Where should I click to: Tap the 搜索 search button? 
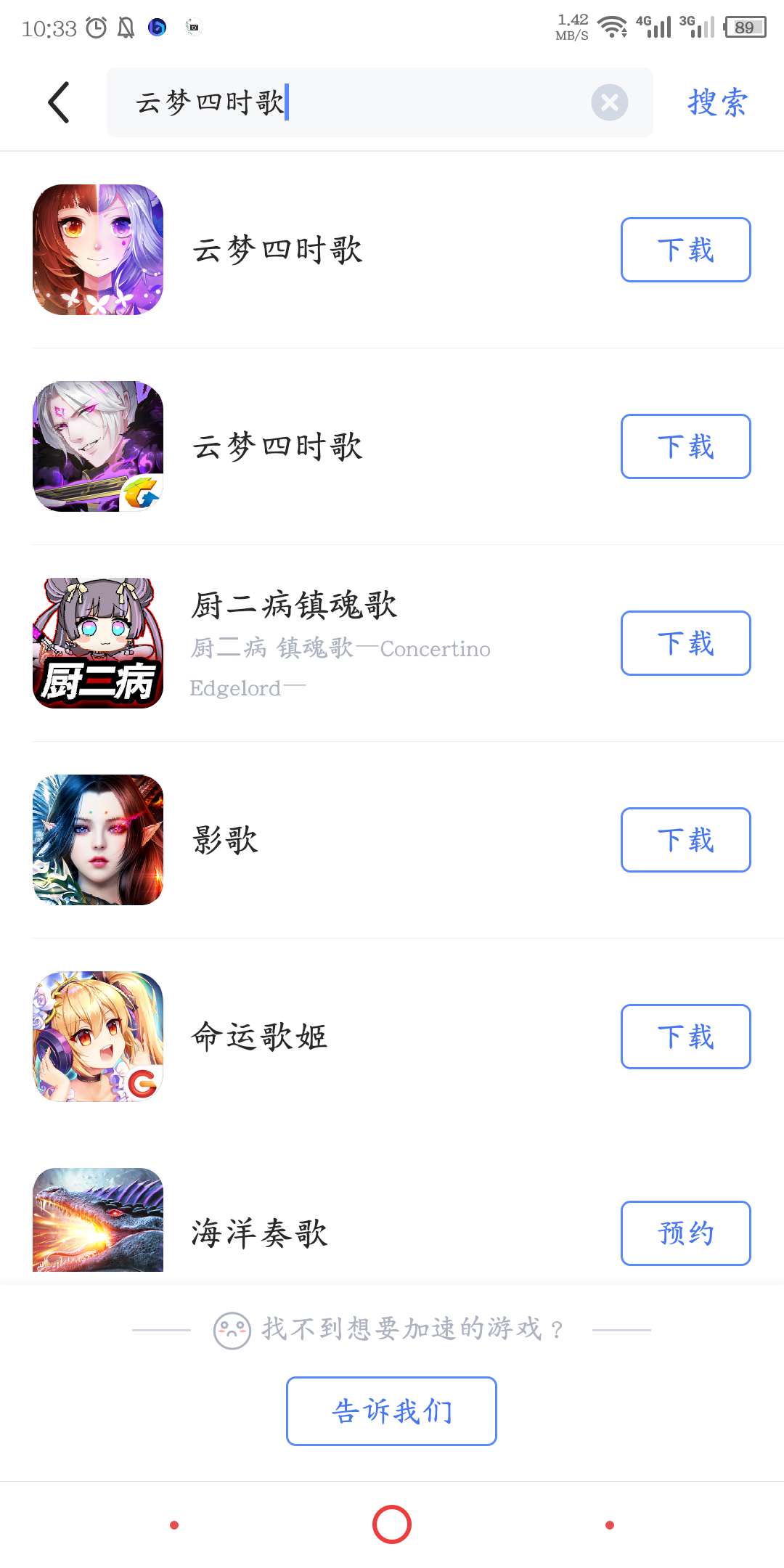pos(717,102)
